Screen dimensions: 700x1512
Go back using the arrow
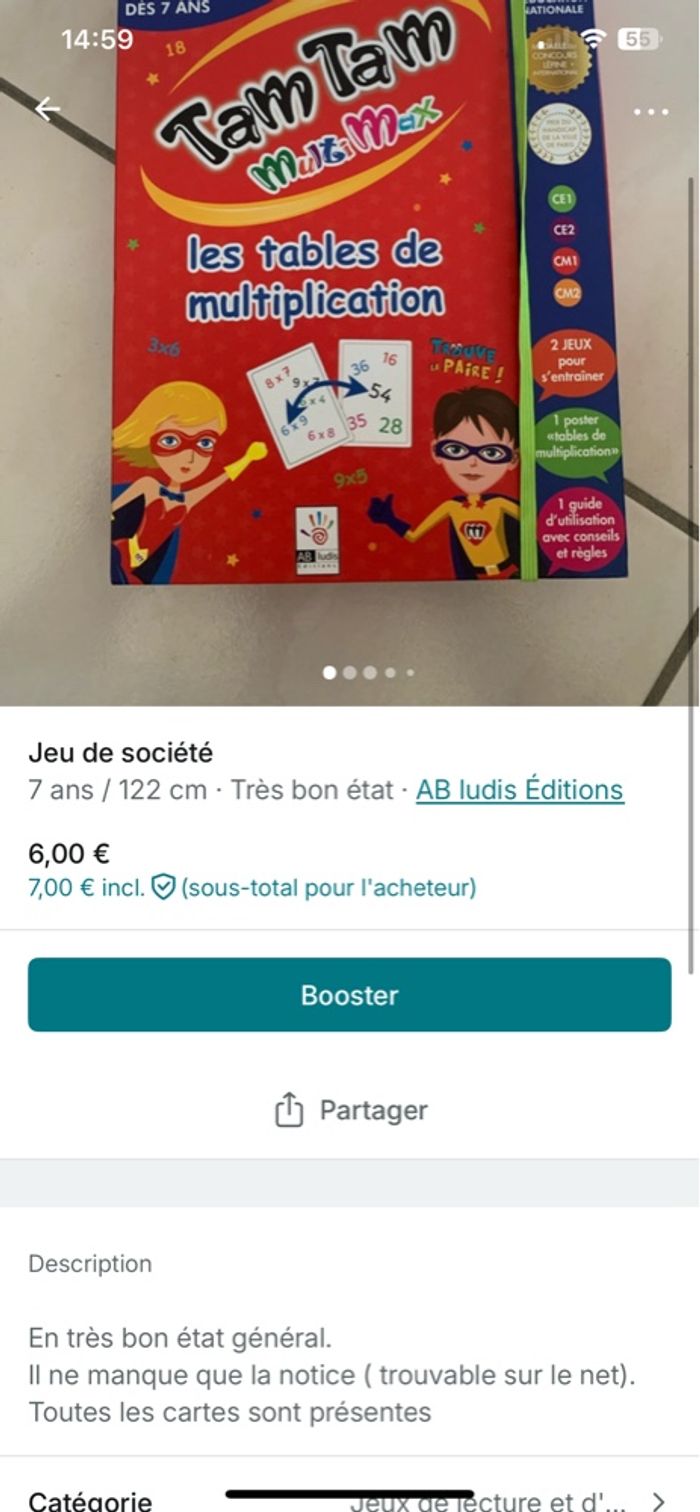[47, 109]
